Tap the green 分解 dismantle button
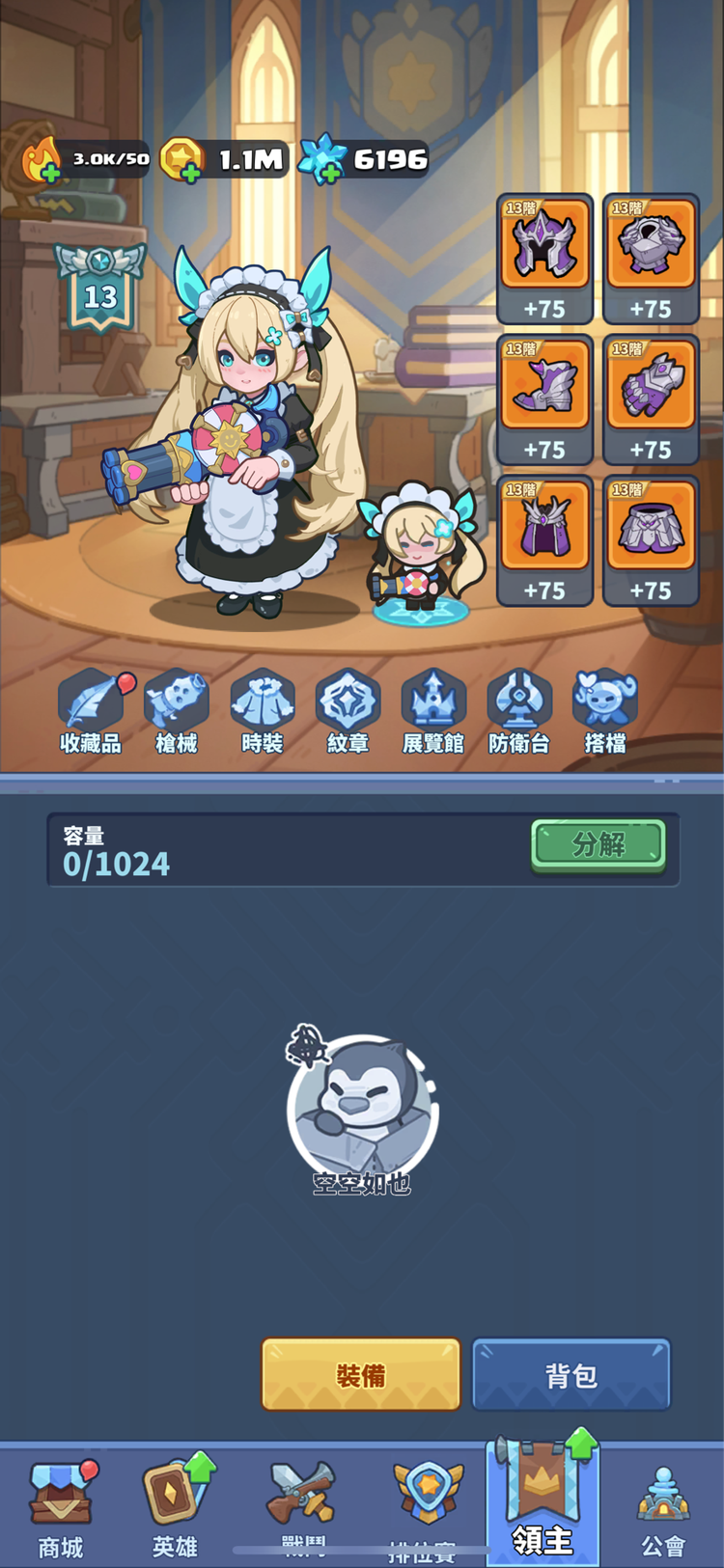The image size is (724, 1568). 599,844
